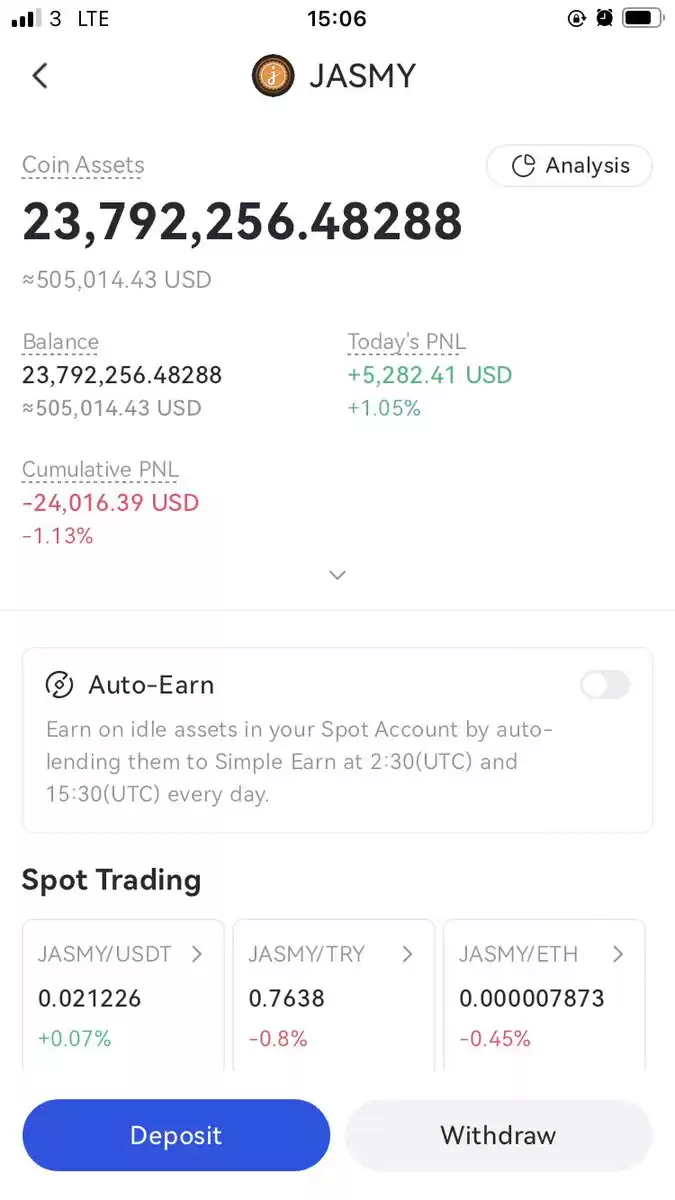Screen dimensions: 675x1200
Task: Expand the asset details chevron
Action: [338, 575]
